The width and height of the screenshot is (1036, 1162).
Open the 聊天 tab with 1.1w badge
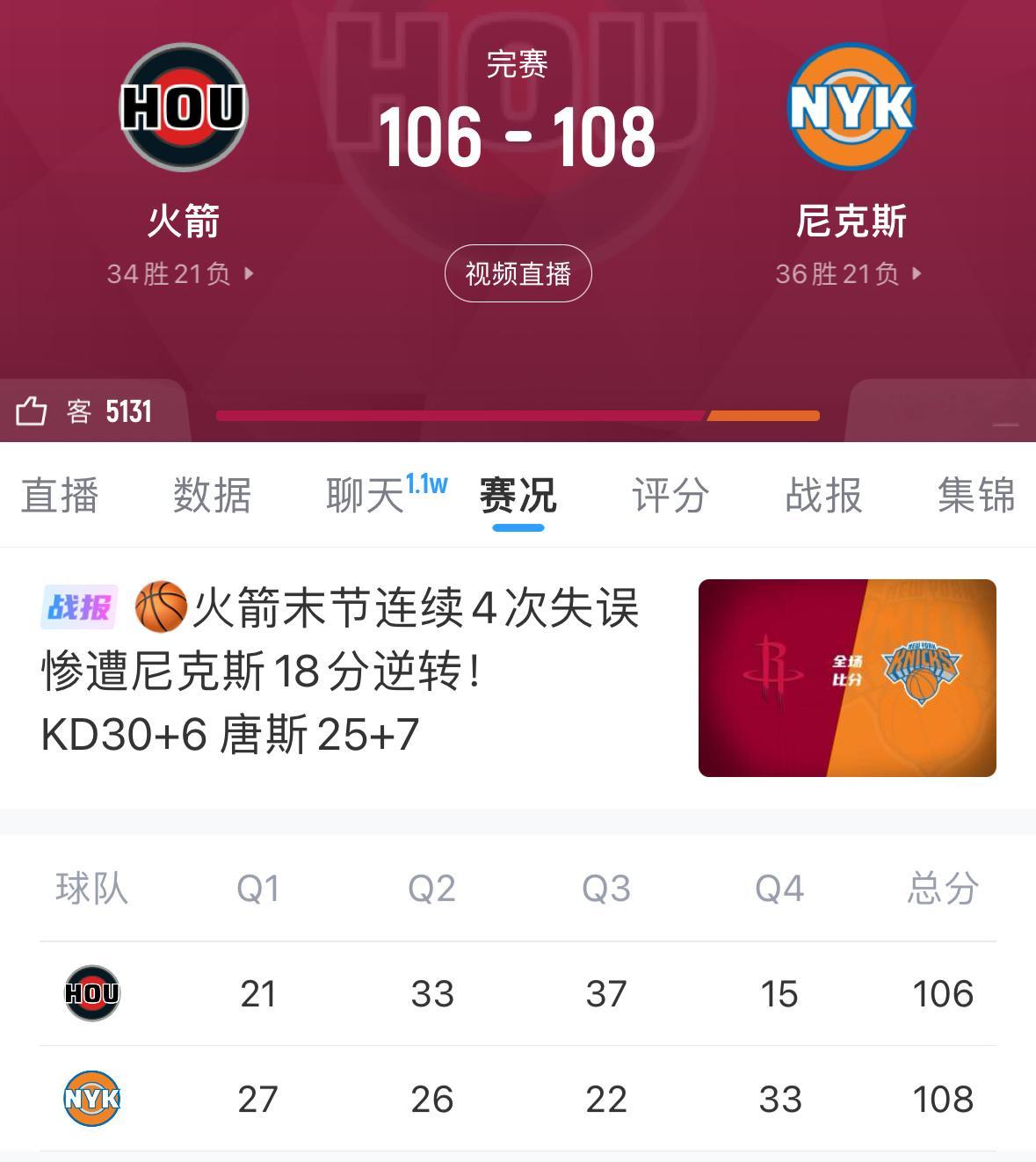[362, 497]
